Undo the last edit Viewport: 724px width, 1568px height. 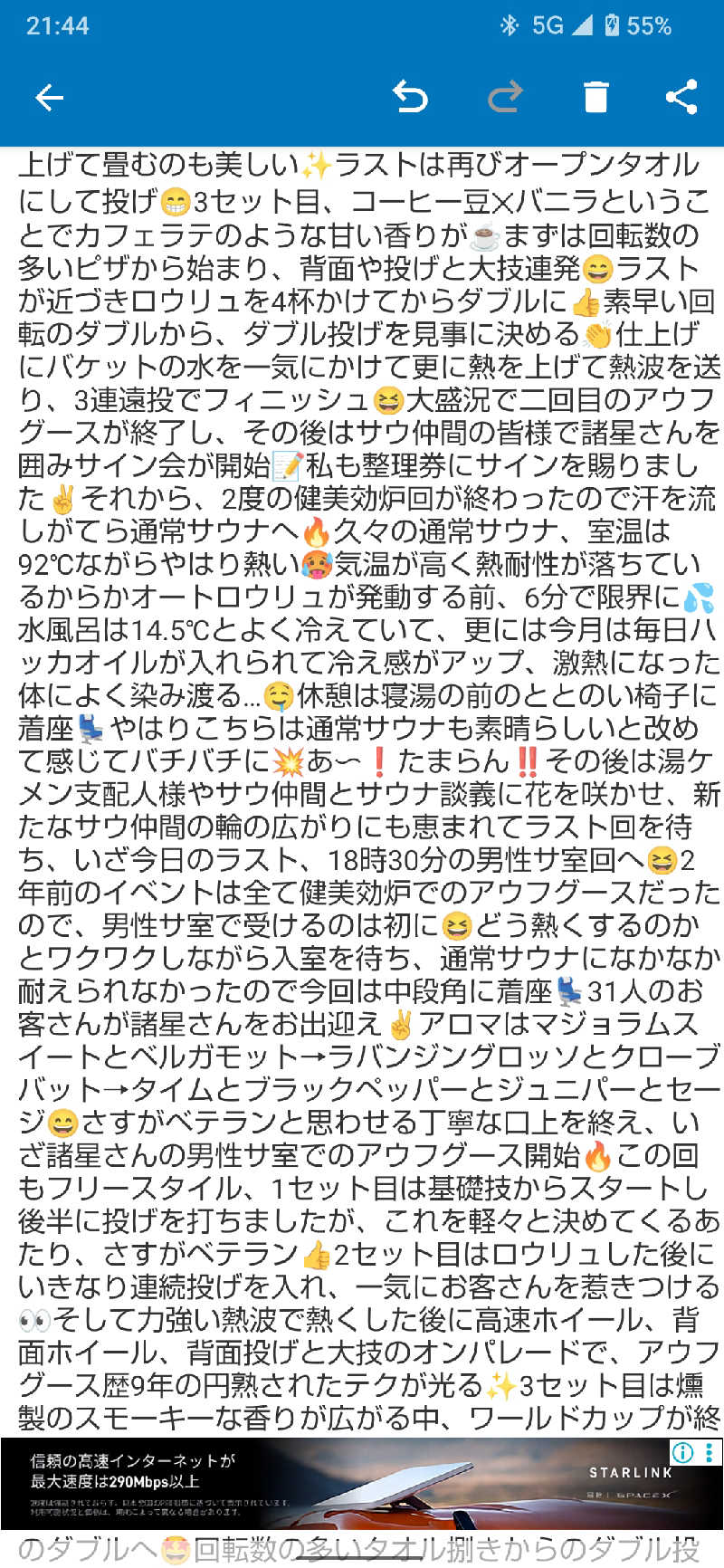click(410, 97)
